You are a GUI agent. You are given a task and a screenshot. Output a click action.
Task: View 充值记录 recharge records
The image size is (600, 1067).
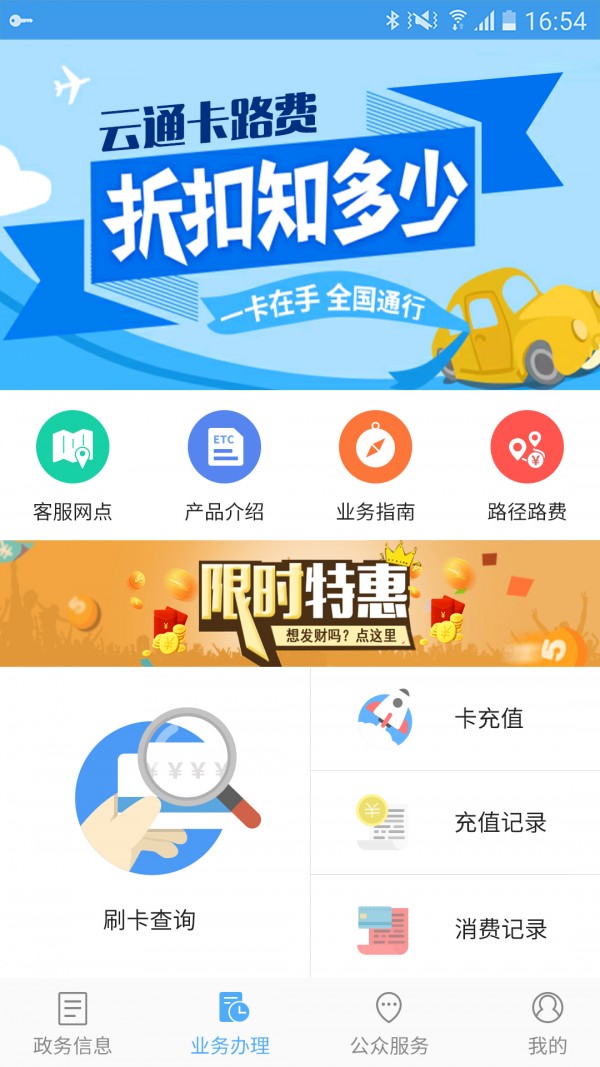(455, 823)
